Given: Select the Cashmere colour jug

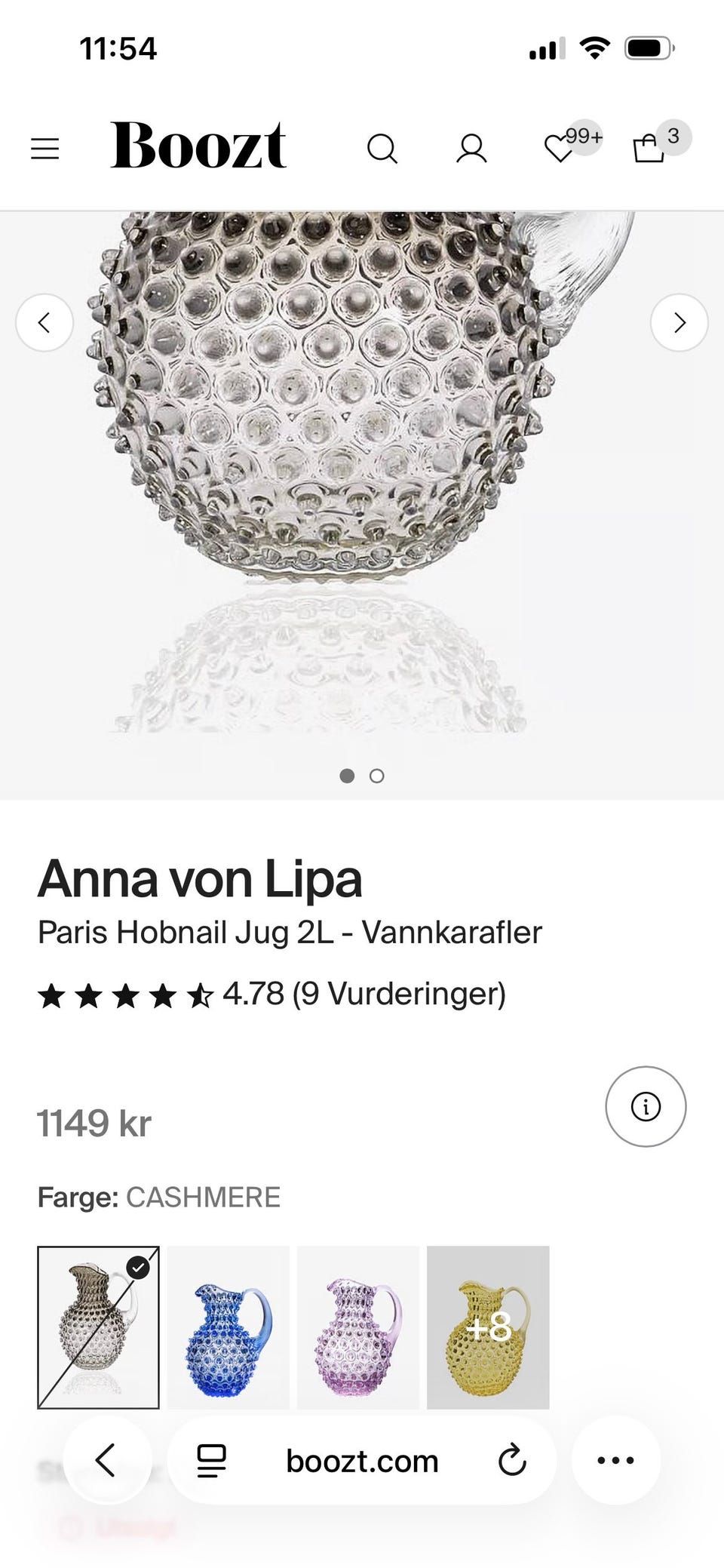Looking at the screenshot, I should 98,1327.
